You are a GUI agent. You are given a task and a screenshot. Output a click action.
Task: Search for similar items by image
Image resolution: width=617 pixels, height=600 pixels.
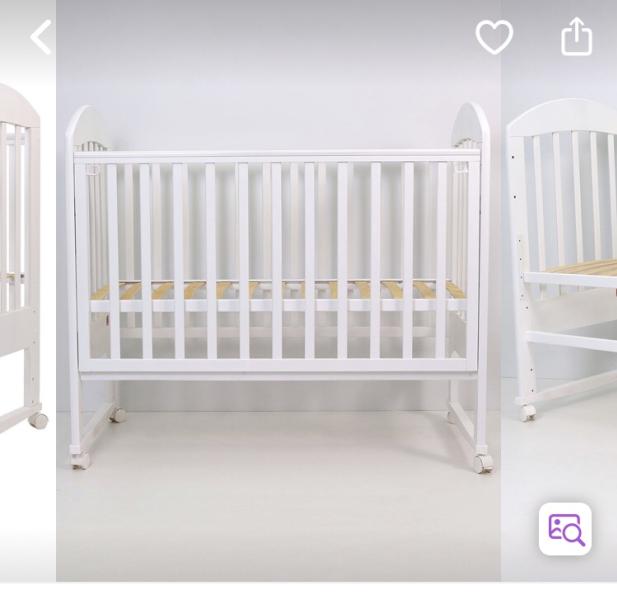point(565,529)
